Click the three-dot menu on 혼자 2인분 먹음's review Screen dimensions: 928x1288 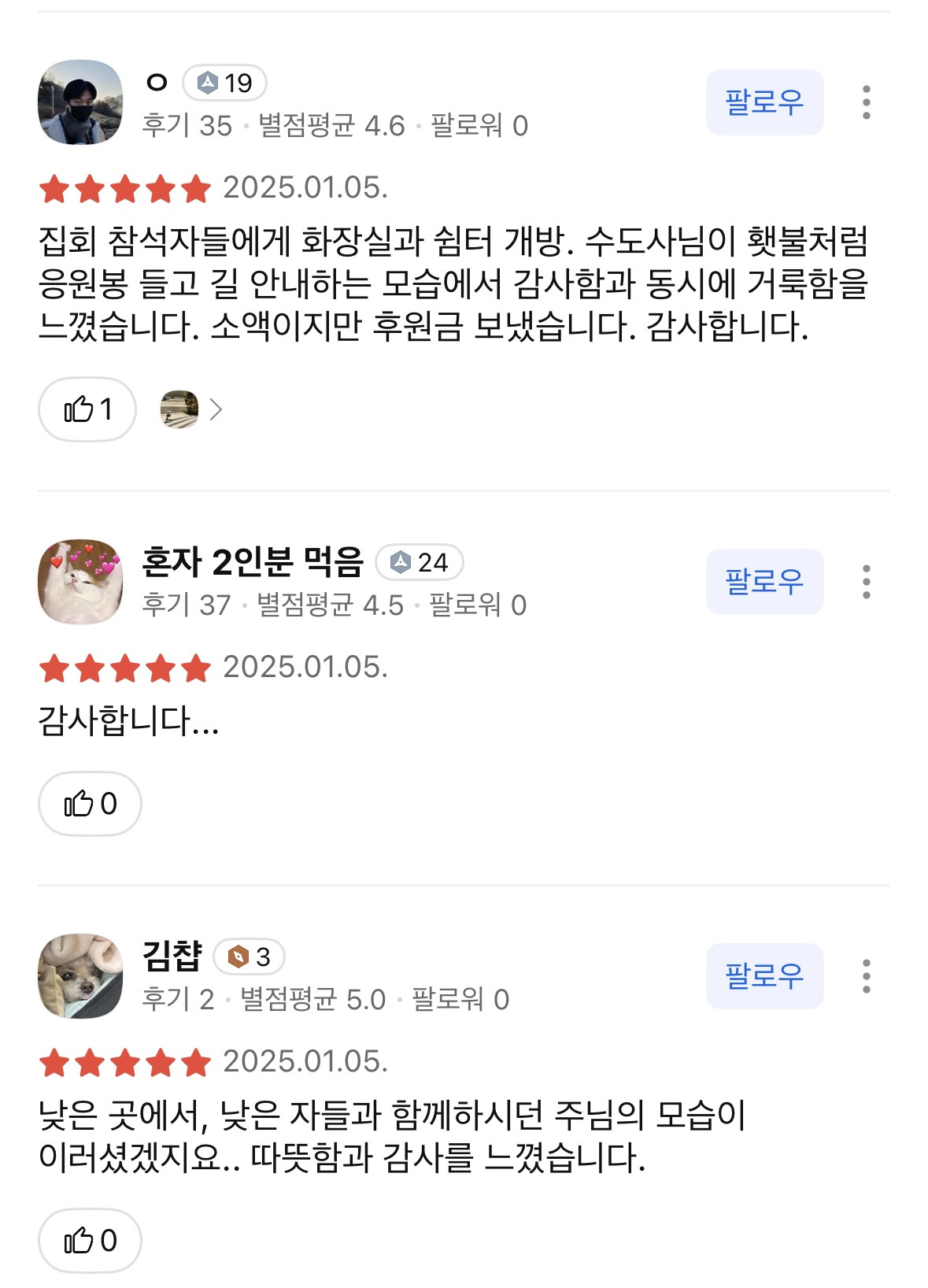pos(867,581)
